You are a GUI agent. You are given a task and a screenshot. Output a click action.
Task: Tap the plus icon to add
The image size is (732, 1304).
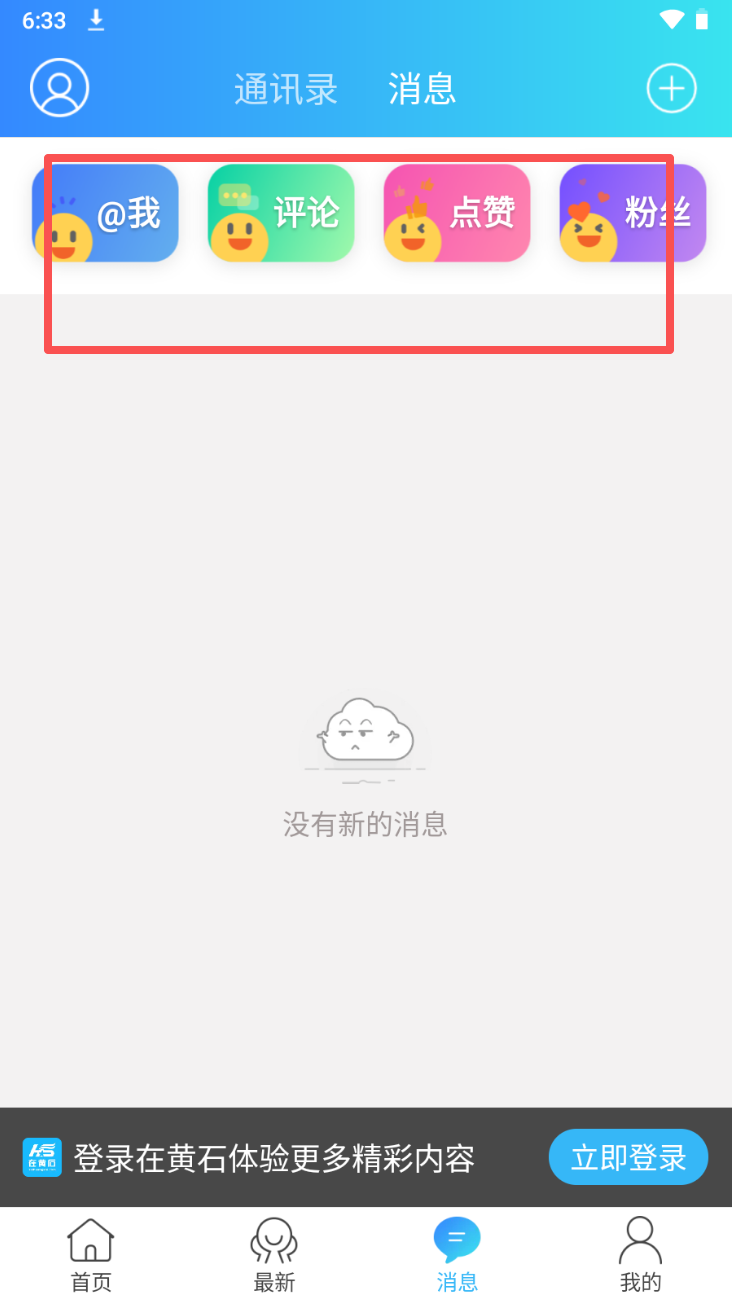tap(671, 89)
